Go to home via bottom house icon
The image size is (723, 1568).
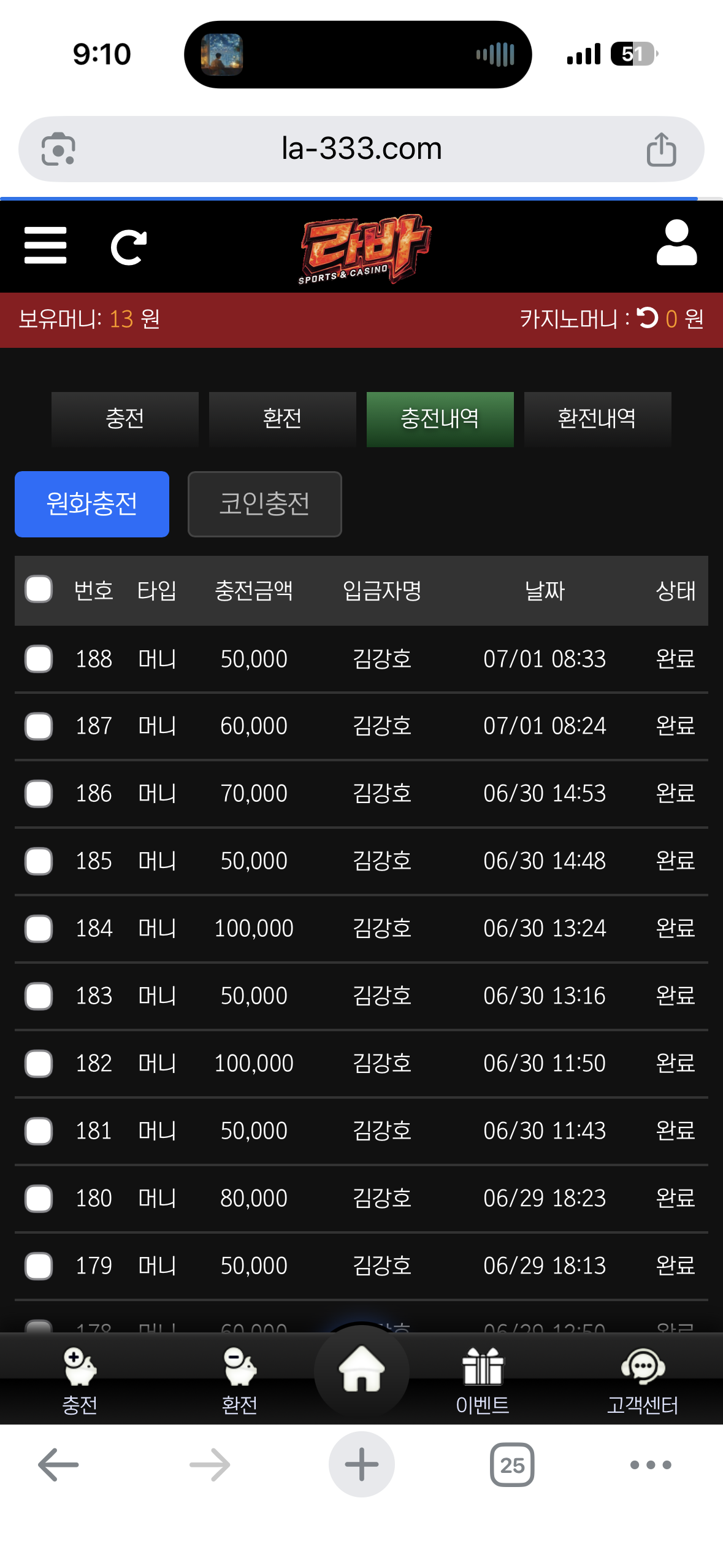click(362, 1369)
